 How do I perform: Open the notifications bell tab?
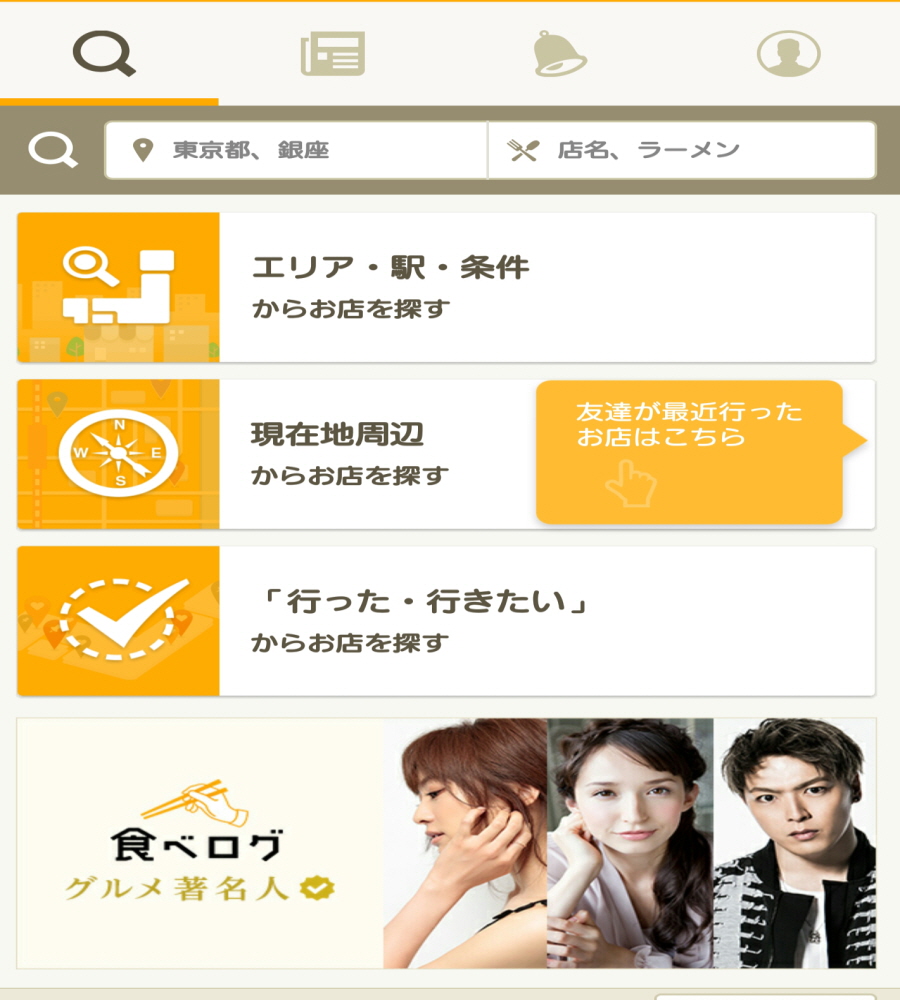click(x=560, y=54)
